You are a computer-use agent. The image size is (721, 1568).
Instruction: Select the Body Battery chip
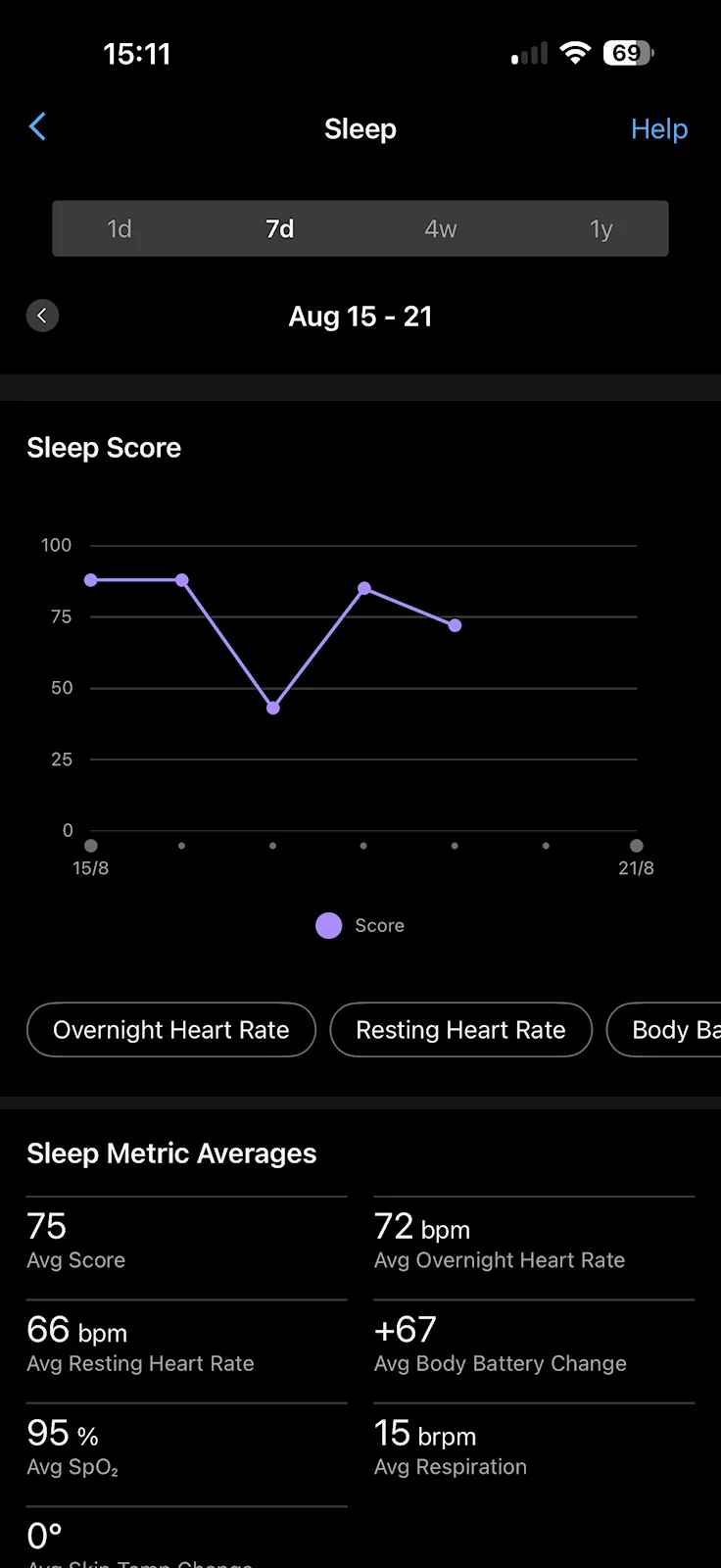click(x=664, y=1030)
